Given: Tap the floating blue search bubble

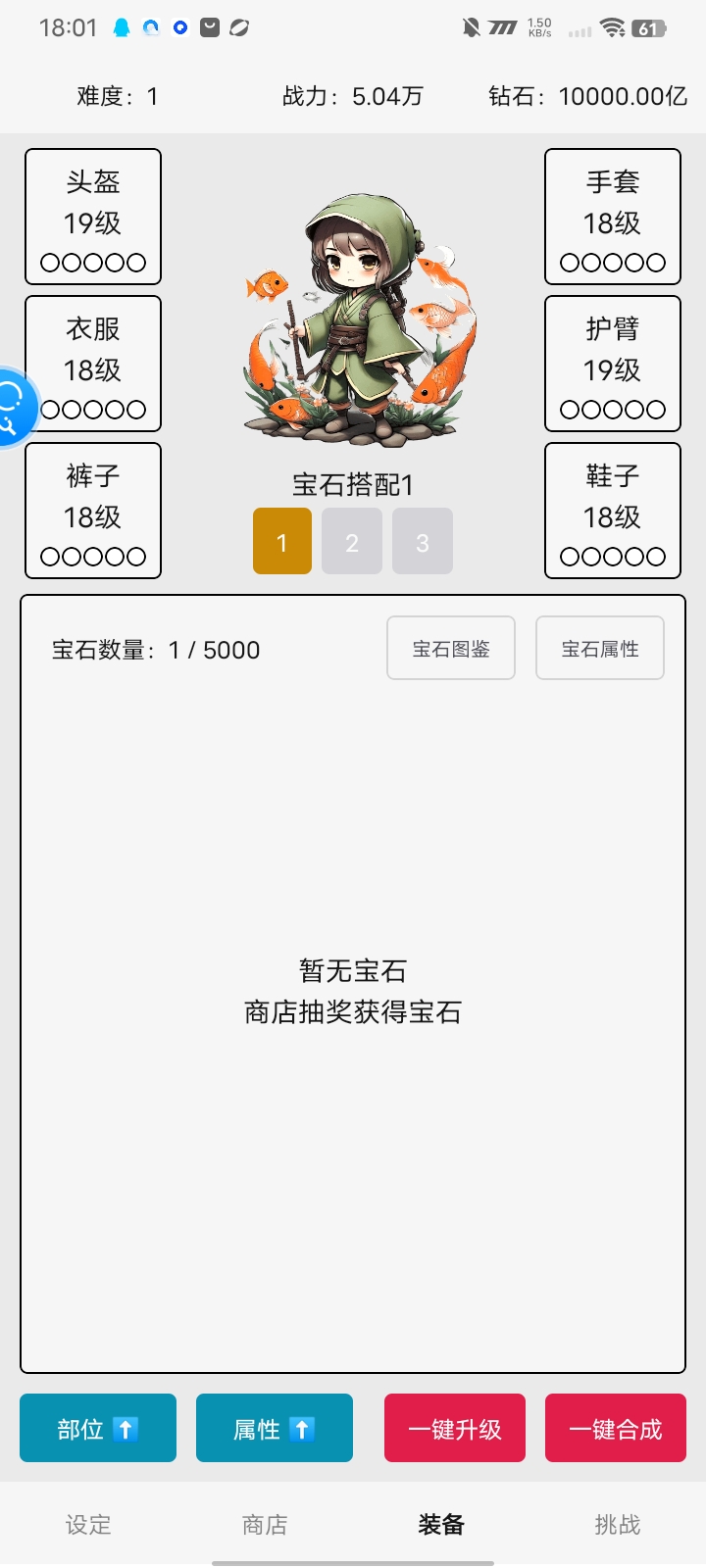Looking at the screenshot, I should click(x=14, y=406).
